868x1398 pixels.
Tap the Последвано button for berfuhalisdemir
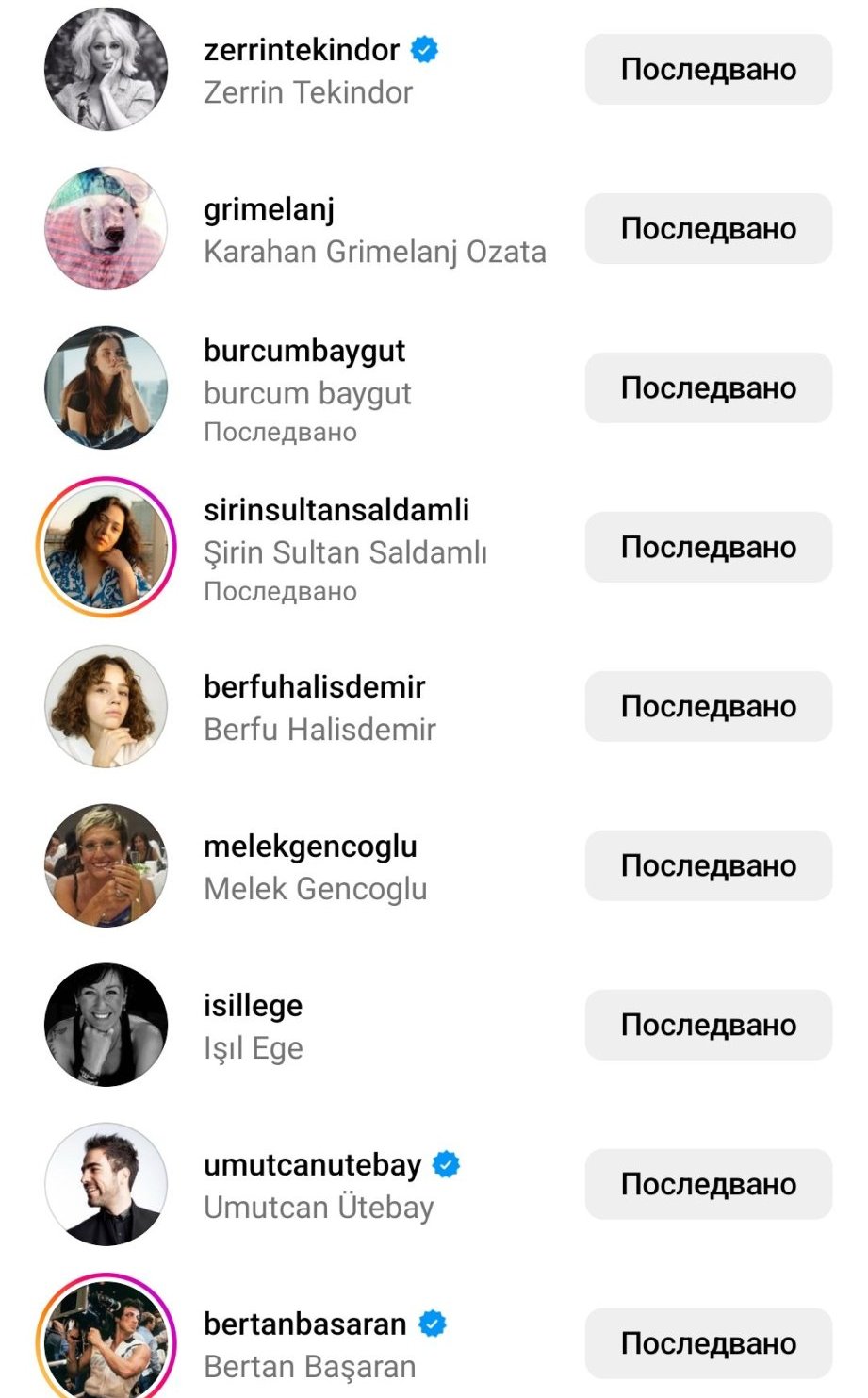[708, 706]
